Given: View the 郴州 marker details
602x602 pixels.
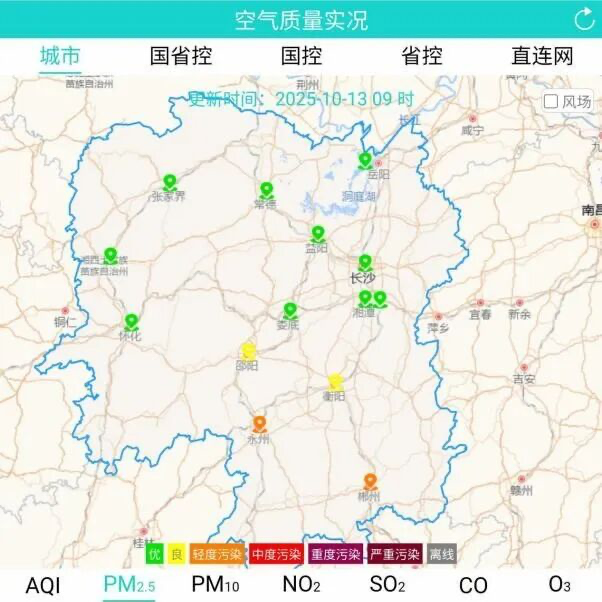Looking at the screenshot, I should [370, 481].
